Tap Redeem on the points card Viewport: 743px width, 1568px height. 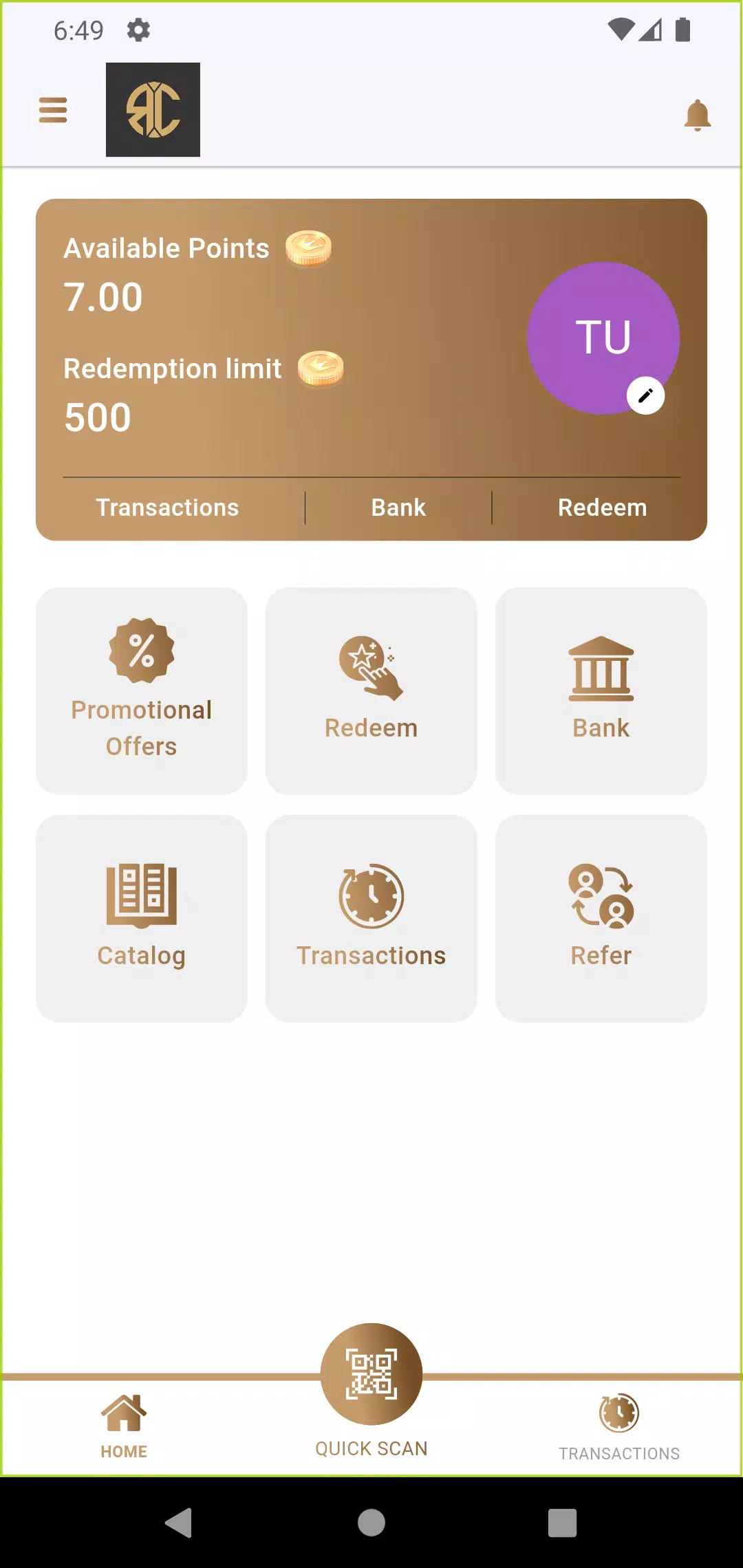tap(602, 508)
